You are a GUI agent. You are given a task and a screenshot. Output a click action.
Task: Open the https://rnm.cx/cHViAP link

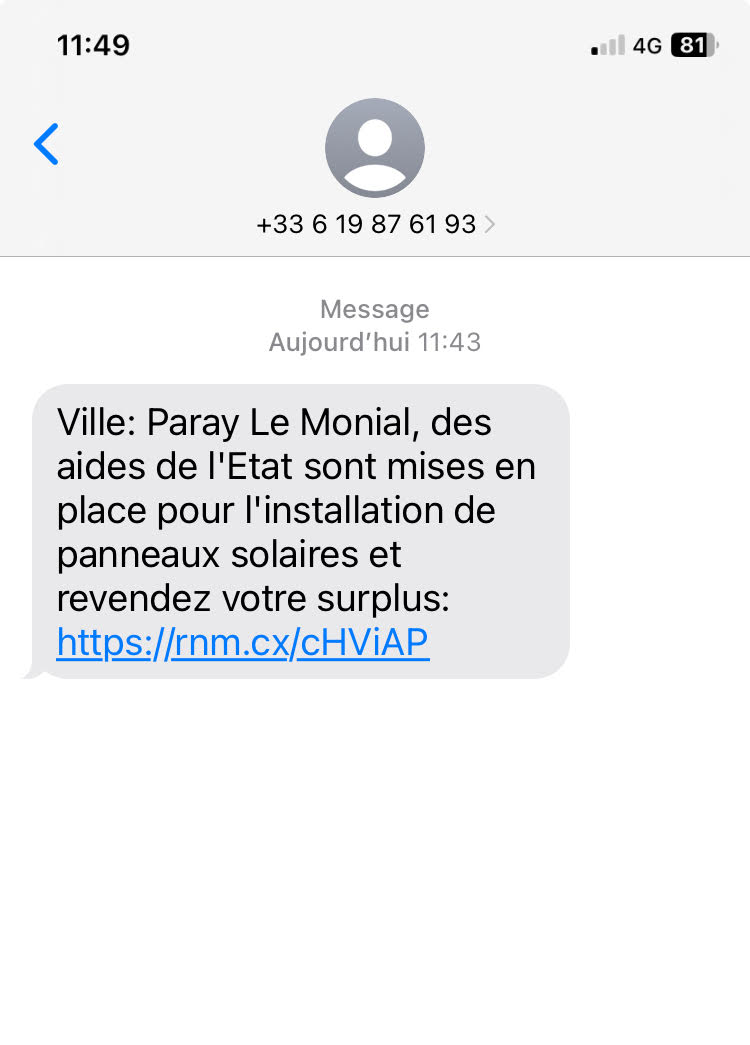coord(243,643)
